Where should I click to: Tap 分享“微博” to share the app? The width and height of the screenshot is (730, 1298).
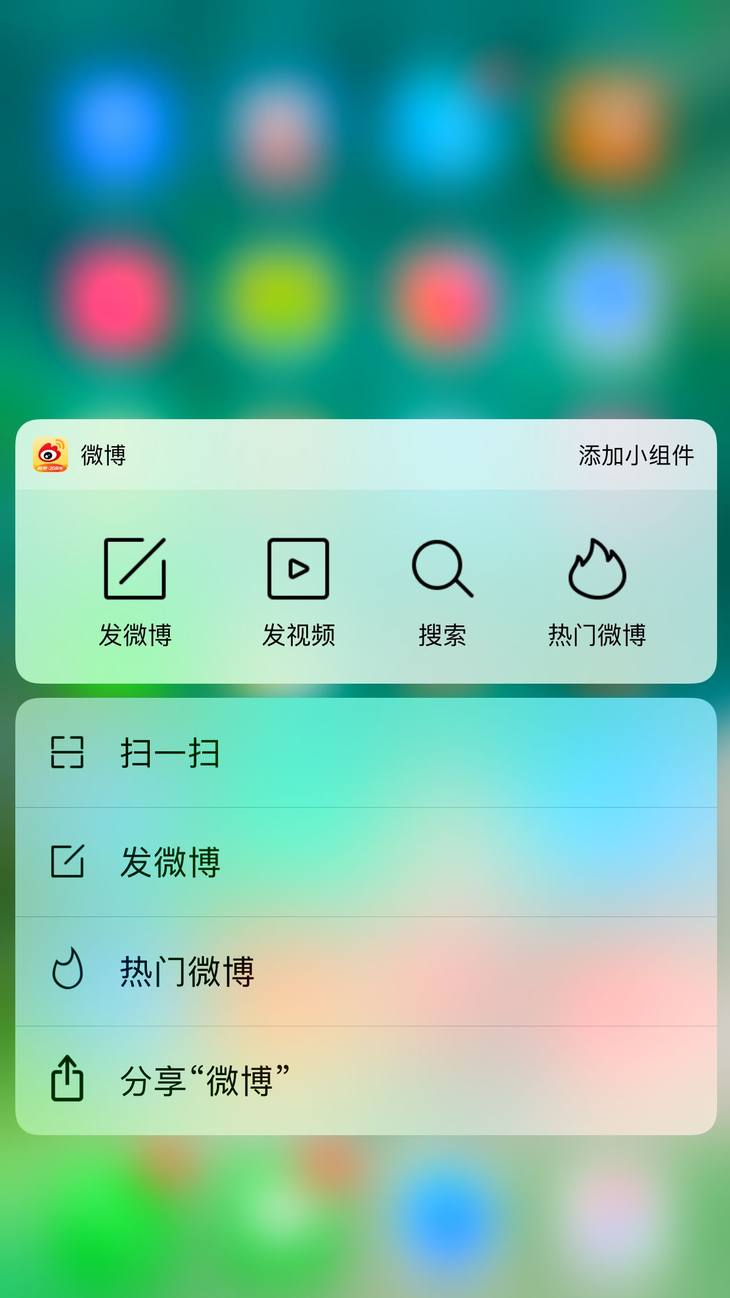click(x=365, y=1080)
